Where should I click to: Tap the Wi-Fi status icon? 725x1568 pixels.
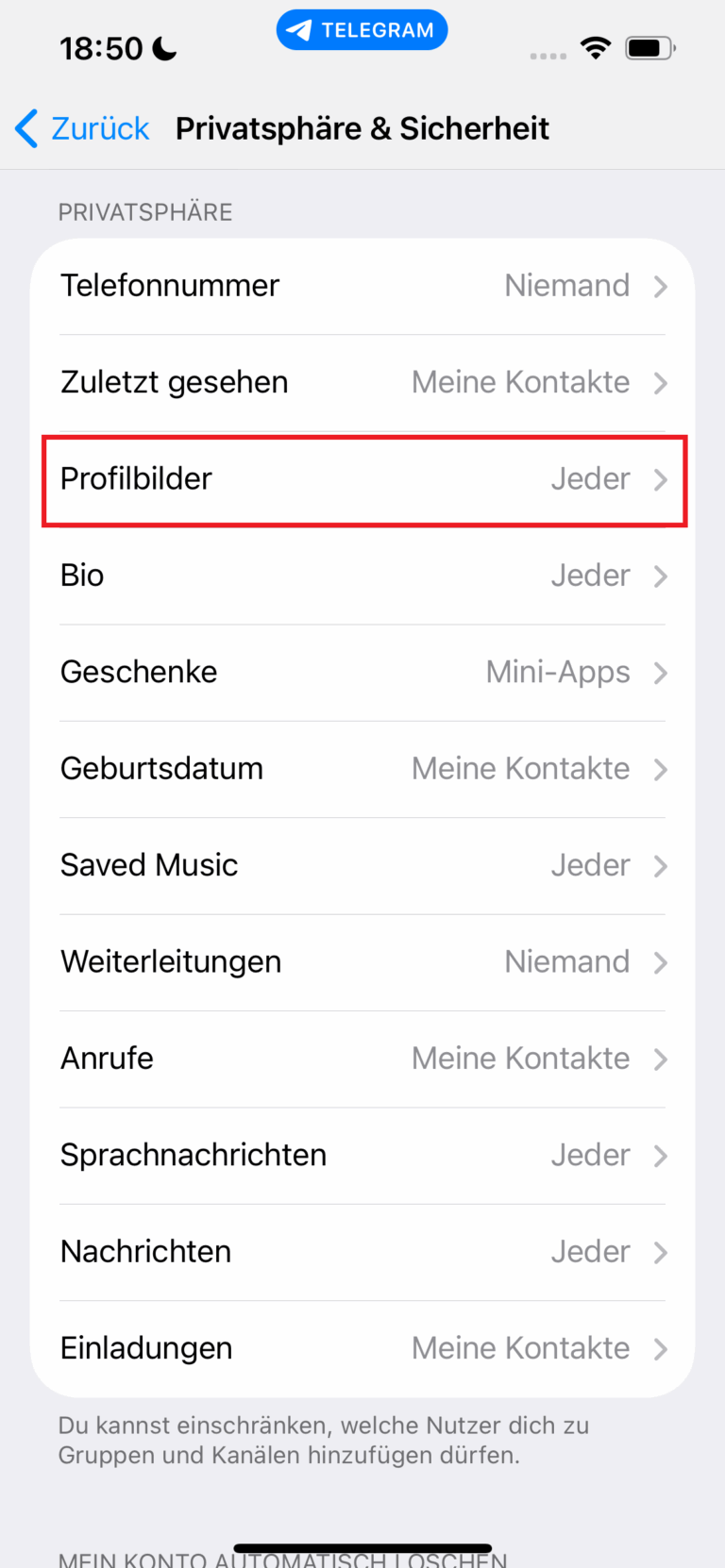pos(596,47)
